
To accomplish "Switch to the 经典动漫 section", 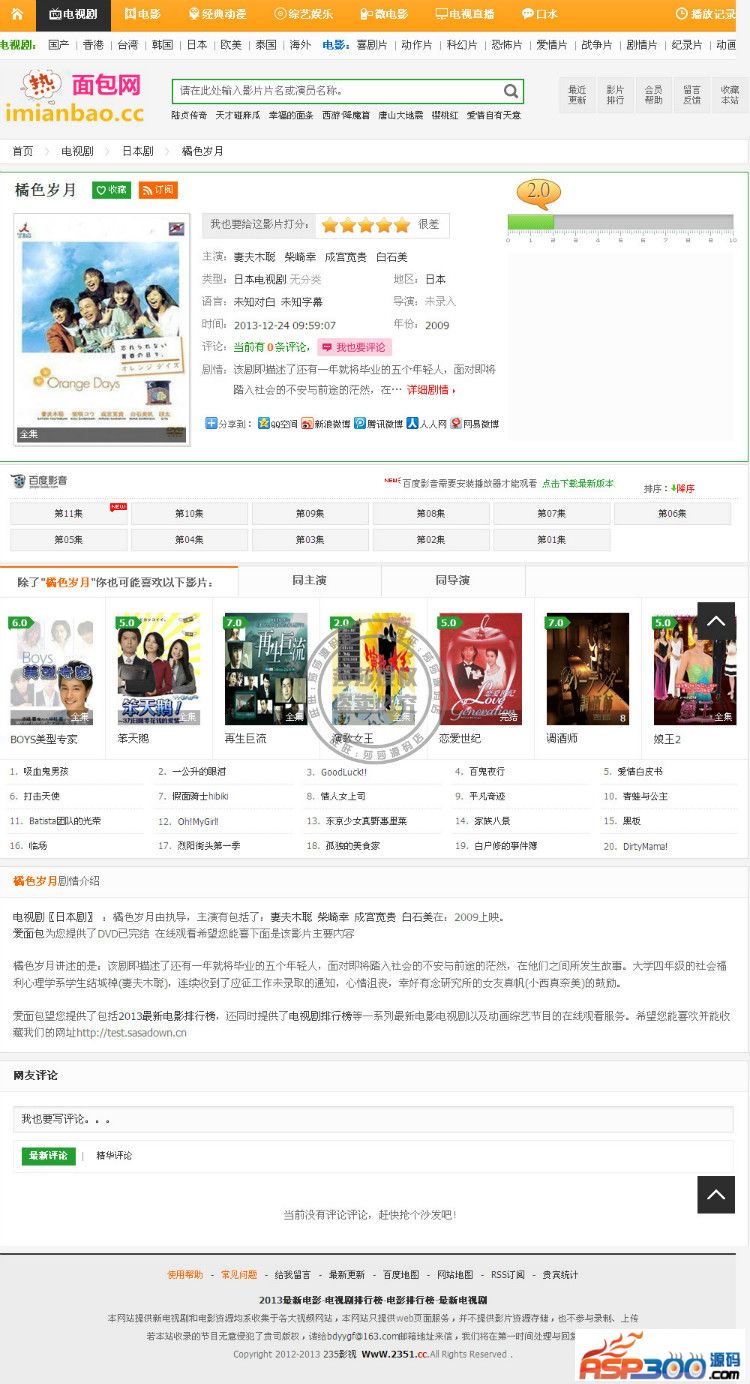I will 217,14.
